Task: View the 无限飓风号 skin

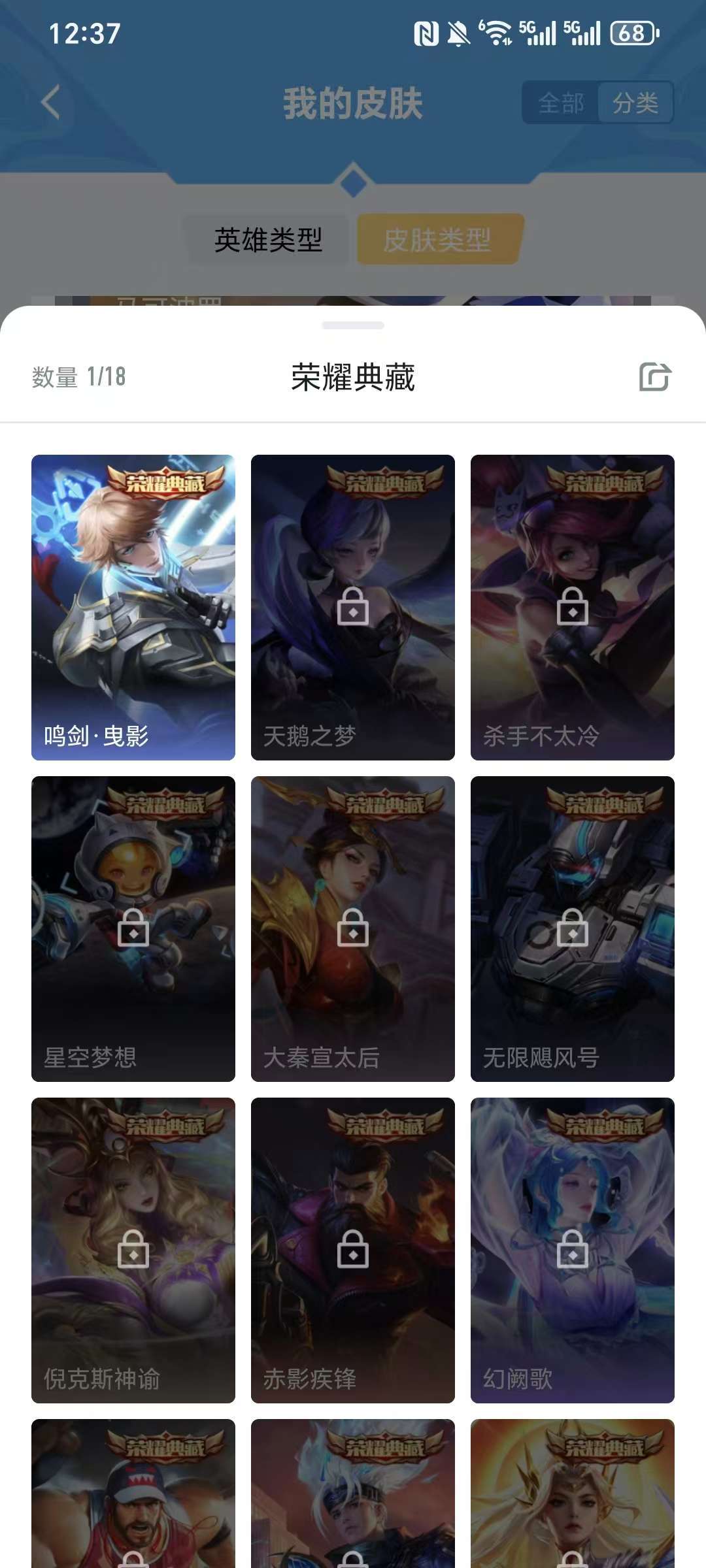Action: (x=573, y=928)
